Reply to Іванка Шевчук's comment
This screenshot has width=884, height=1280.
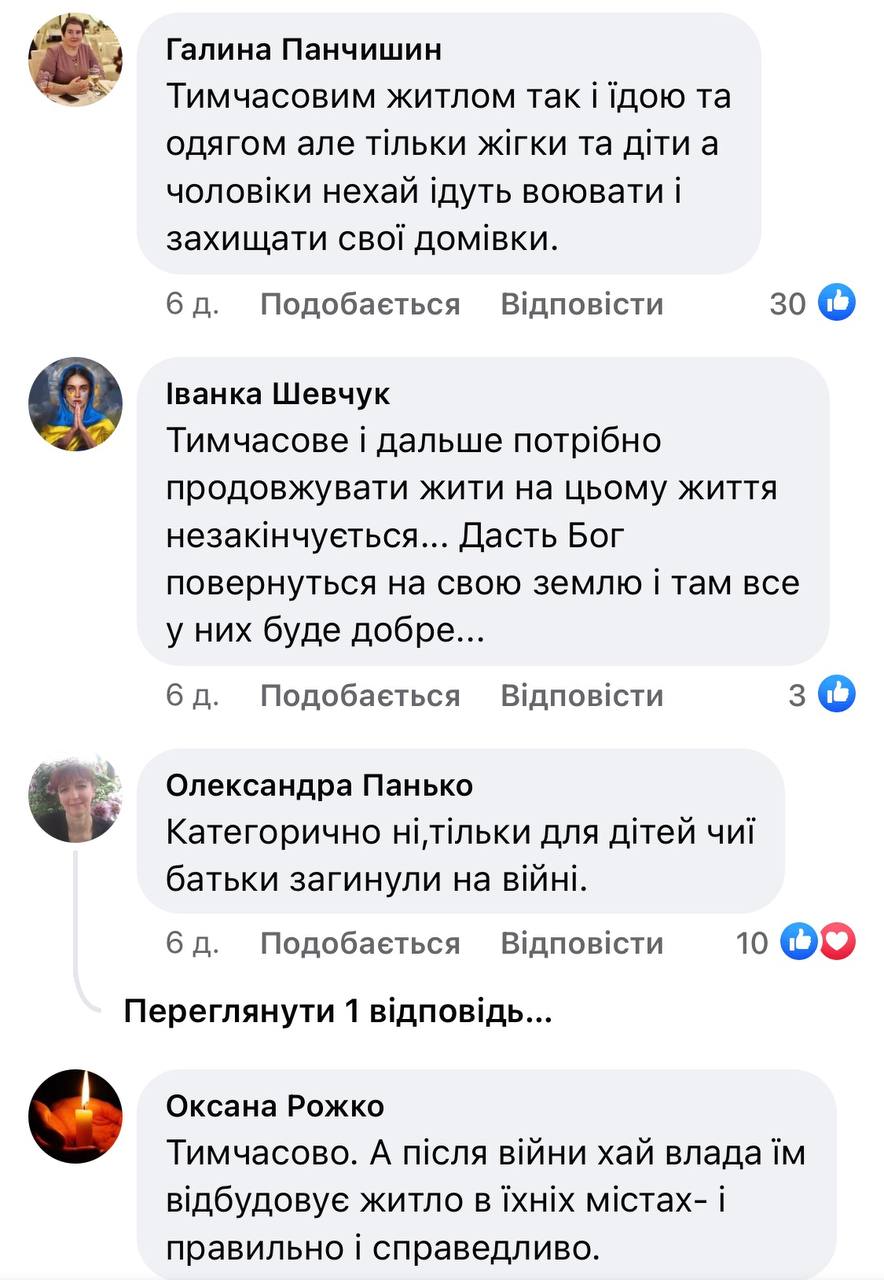(581, 695)
